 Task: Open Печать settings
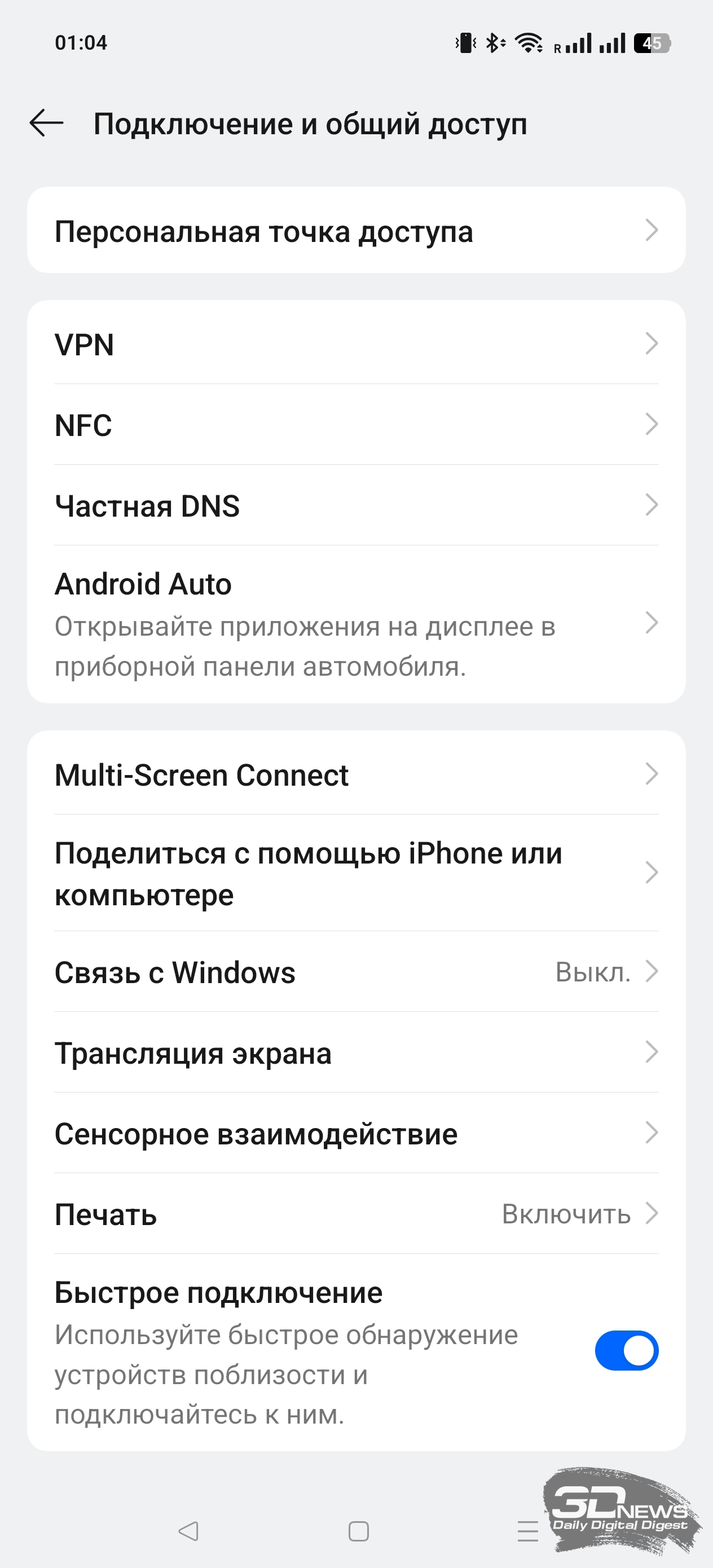(x=356, y=1213)
